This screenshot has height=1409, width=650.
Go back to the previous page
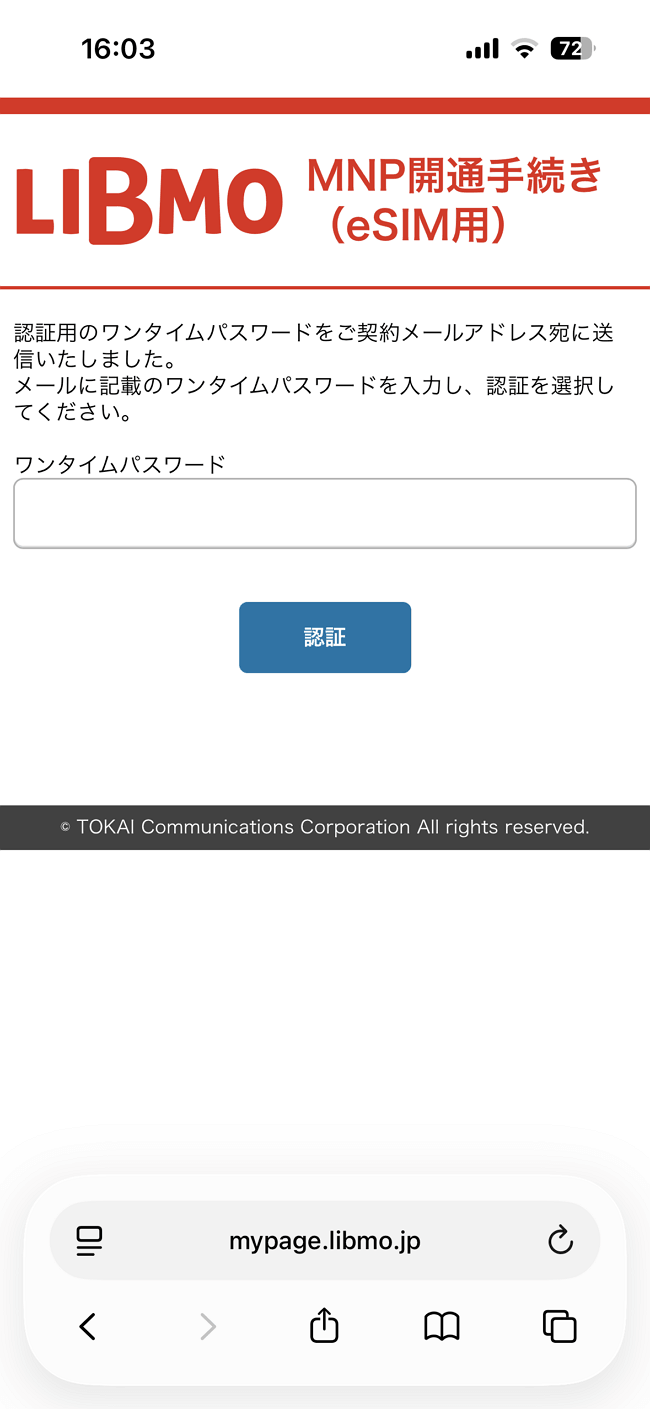pos(88,1327)
